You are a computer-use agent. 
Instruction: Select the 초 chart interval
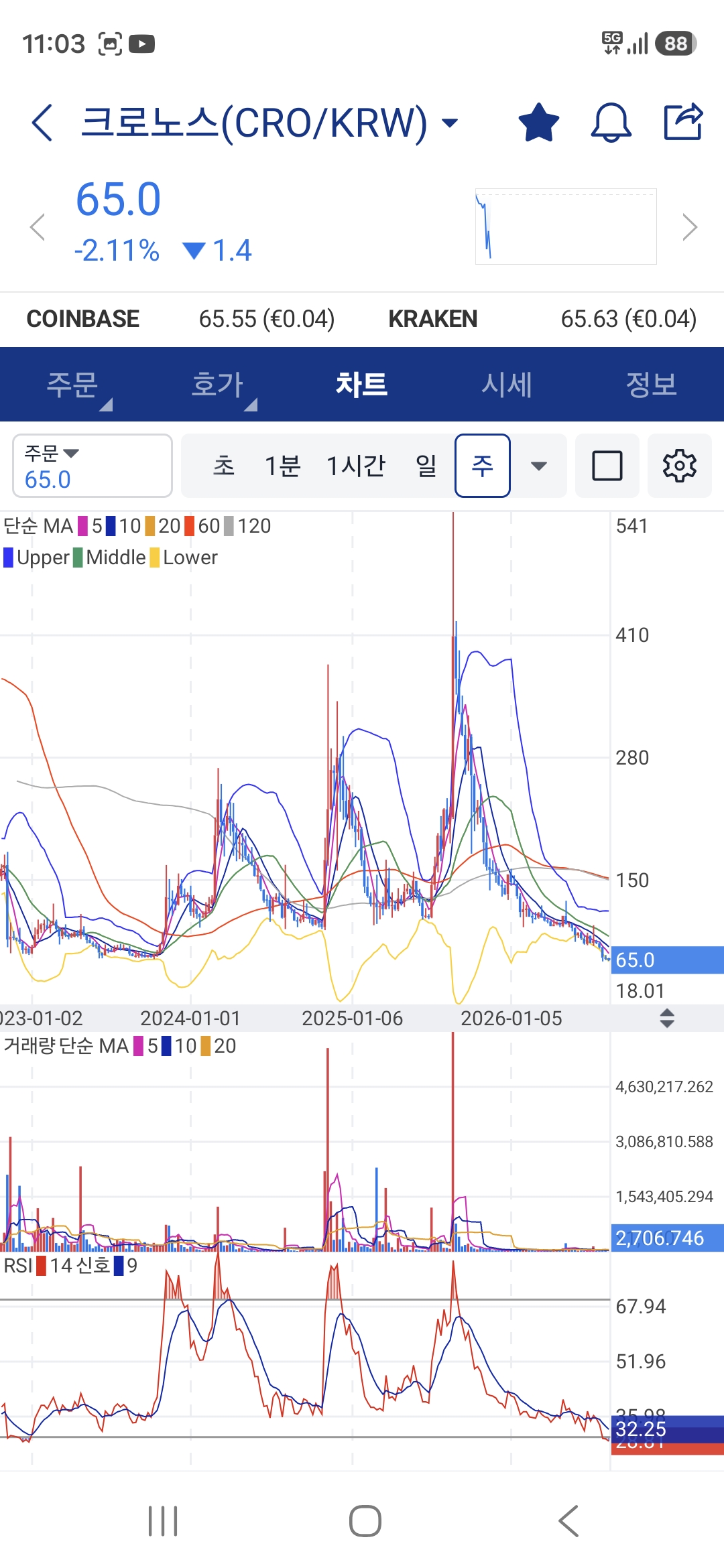click(x=224, y=466)
